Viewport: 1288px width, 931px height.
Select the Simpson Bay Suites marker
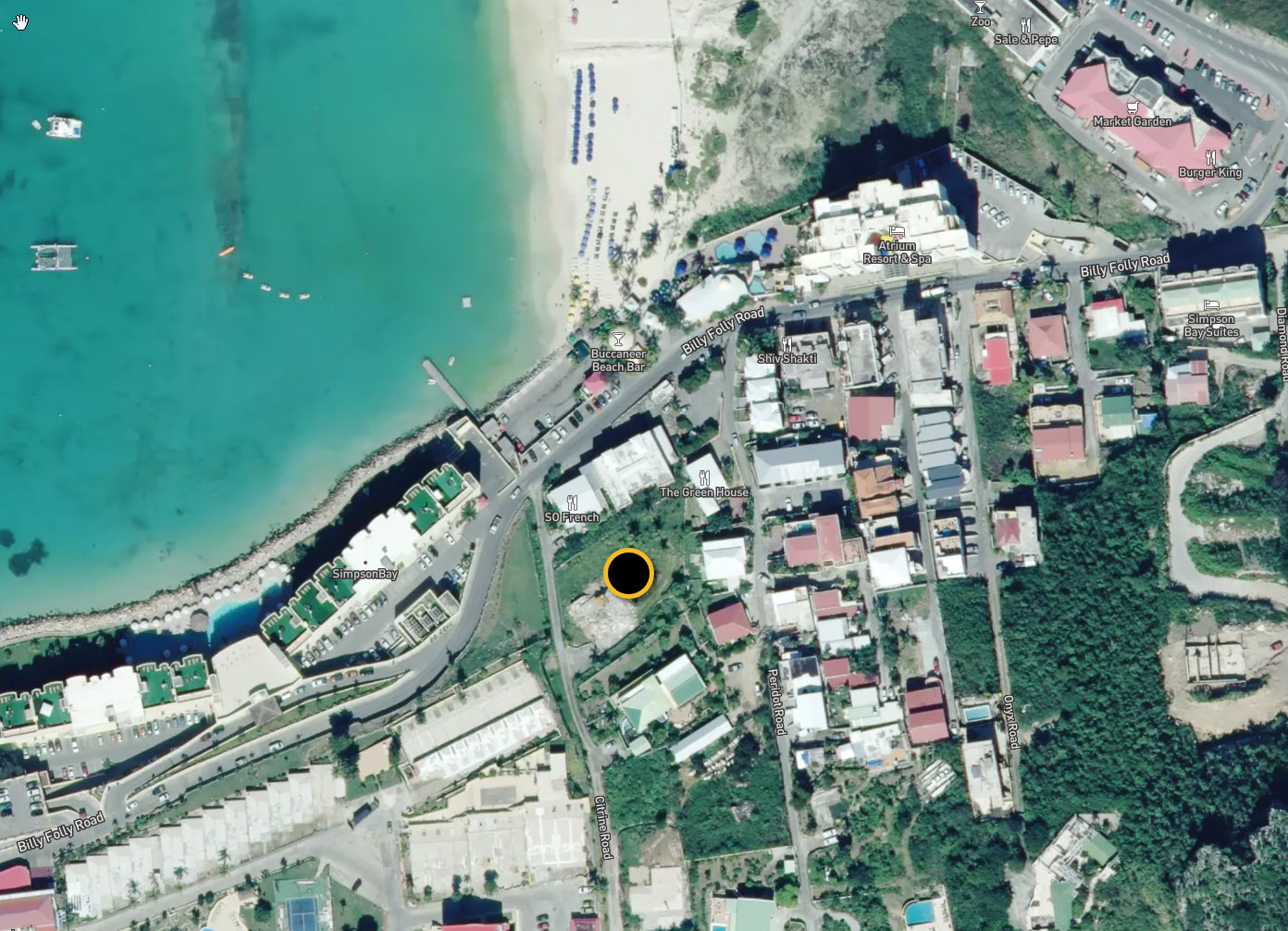coord(1210,305)
